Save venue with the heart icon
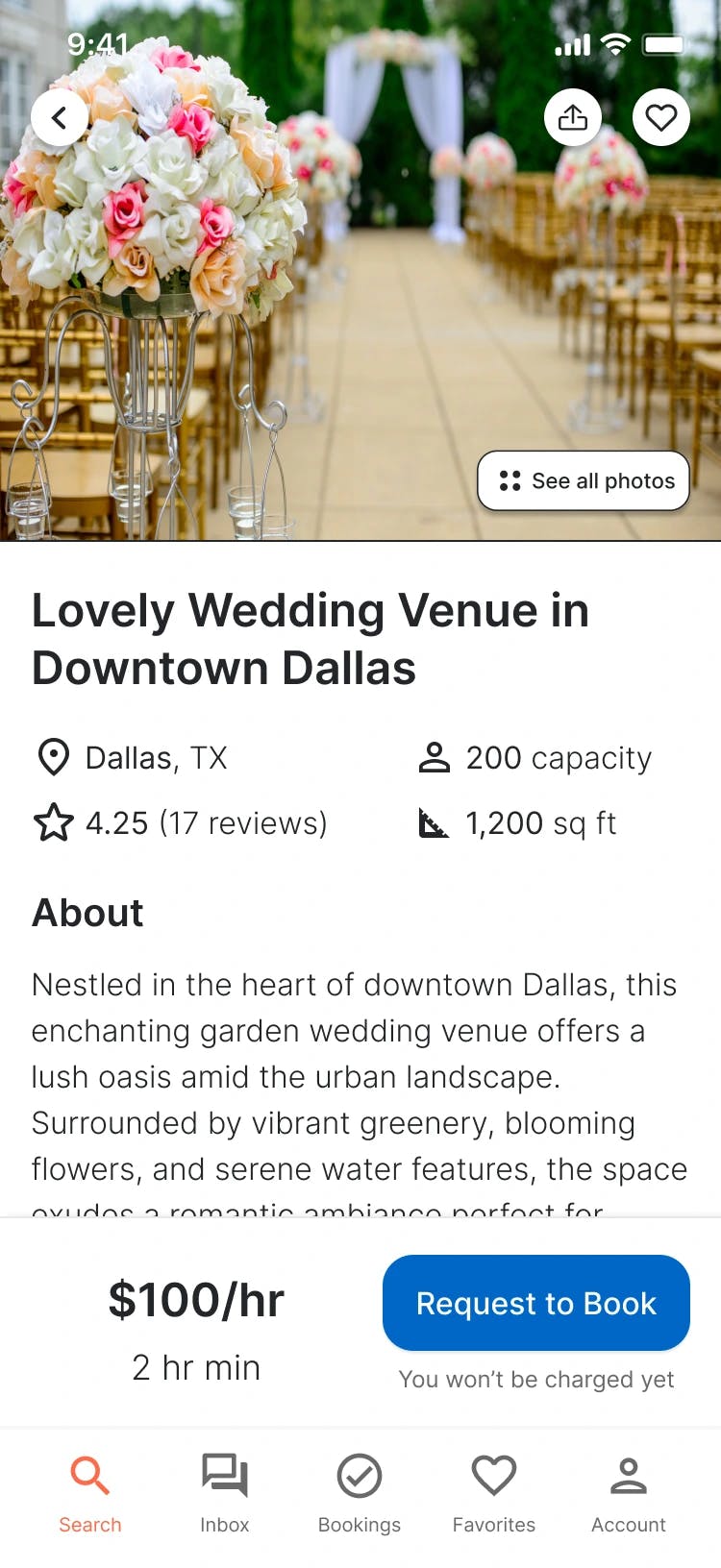The height and width of the screenshot is (1568, 721). [661, 118]
